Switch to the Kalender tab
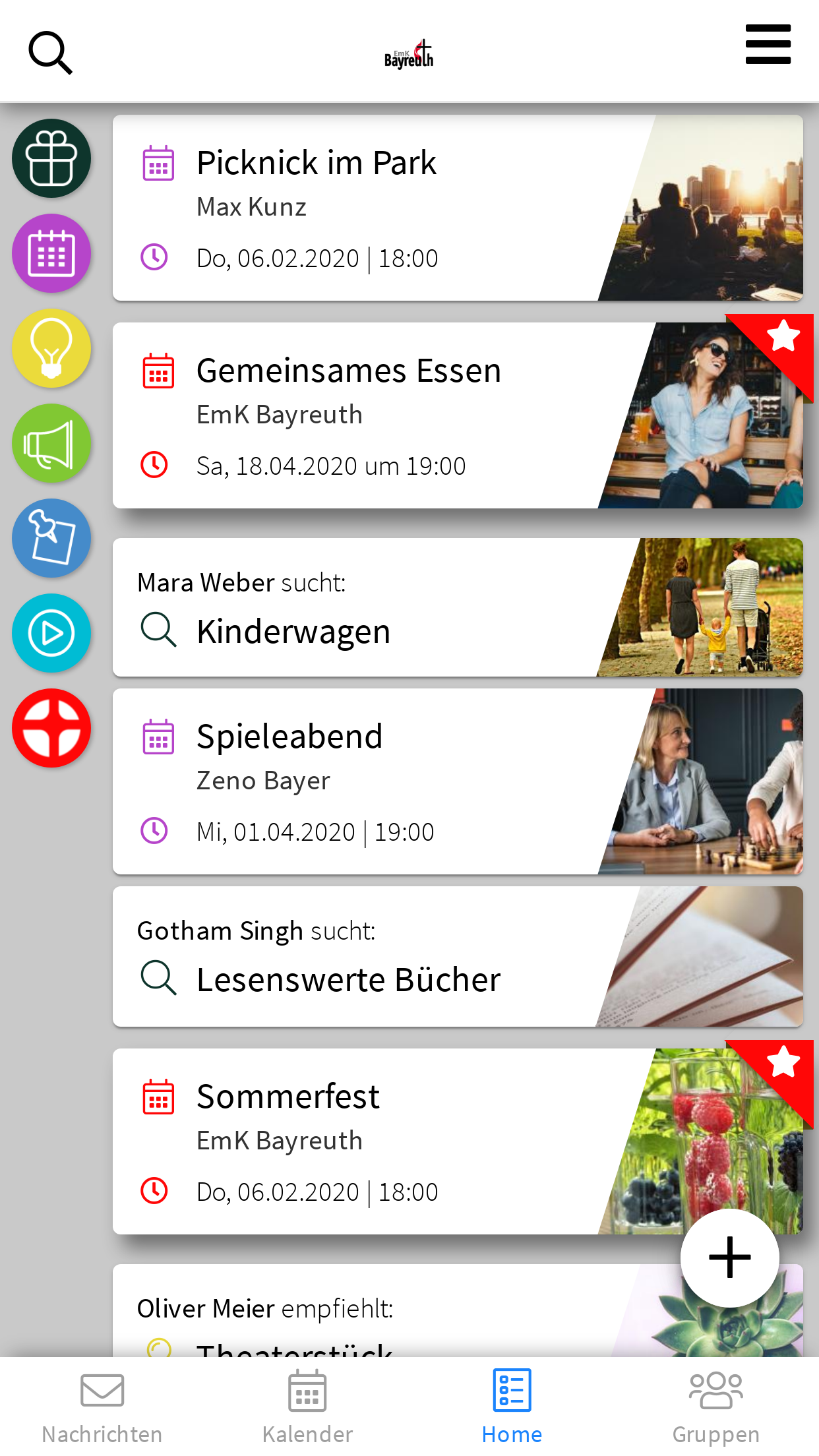819x1456 pixels. pyautogui.click(x=307, y=1407)
